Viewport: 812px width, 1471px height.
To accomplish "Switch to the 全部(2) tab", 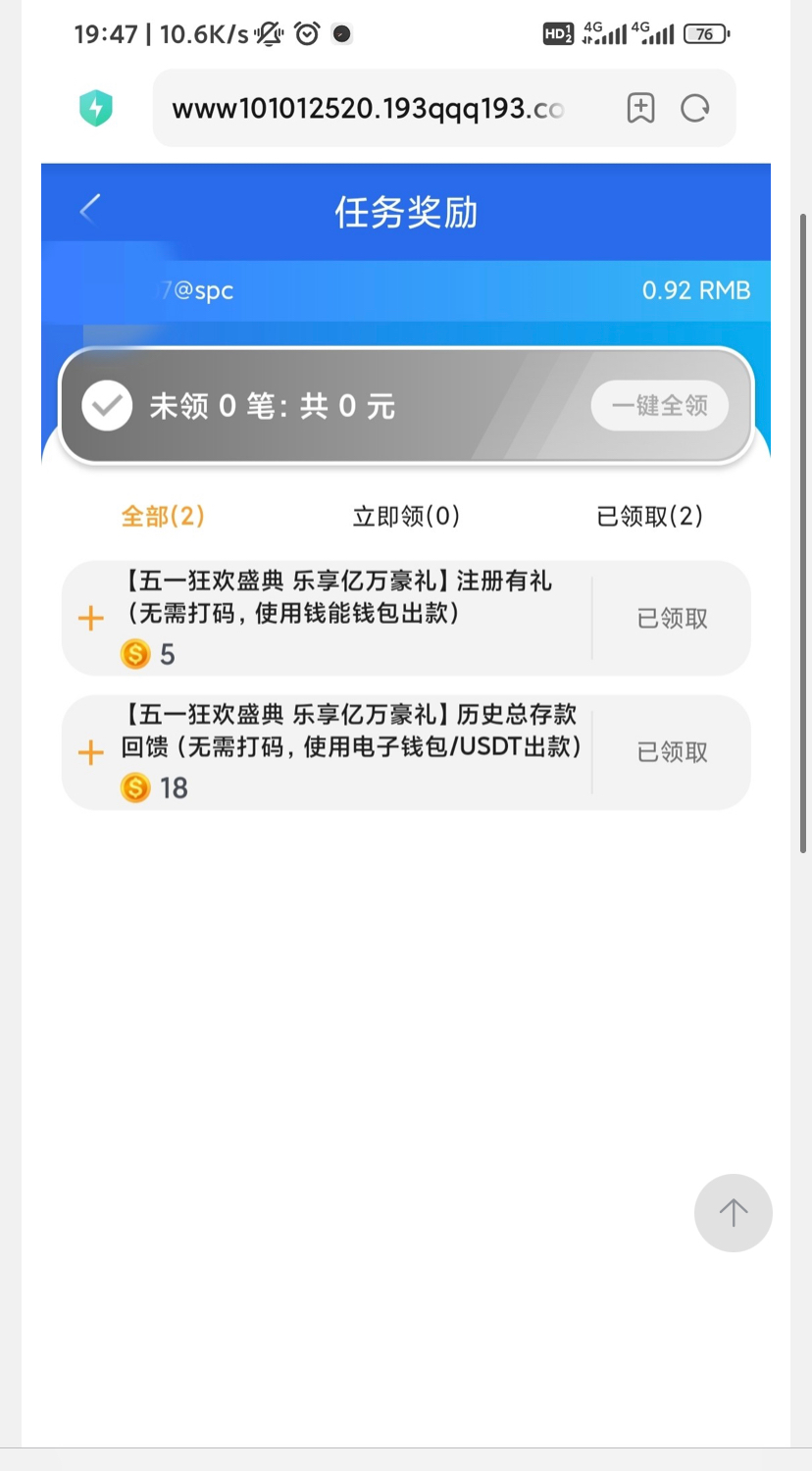I will click(x=163, y=516).
